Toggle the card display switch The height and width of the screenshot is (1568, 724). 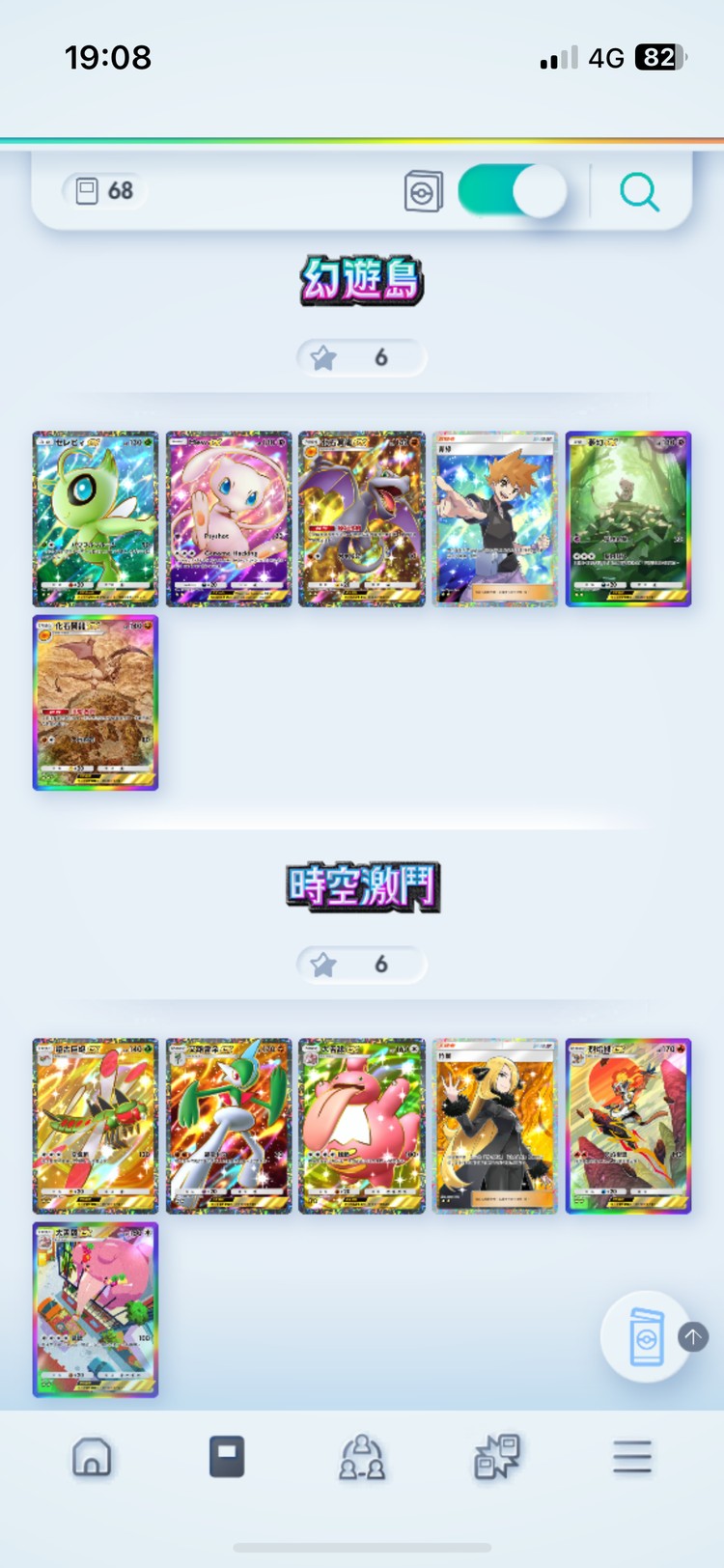tap(512, 191)
